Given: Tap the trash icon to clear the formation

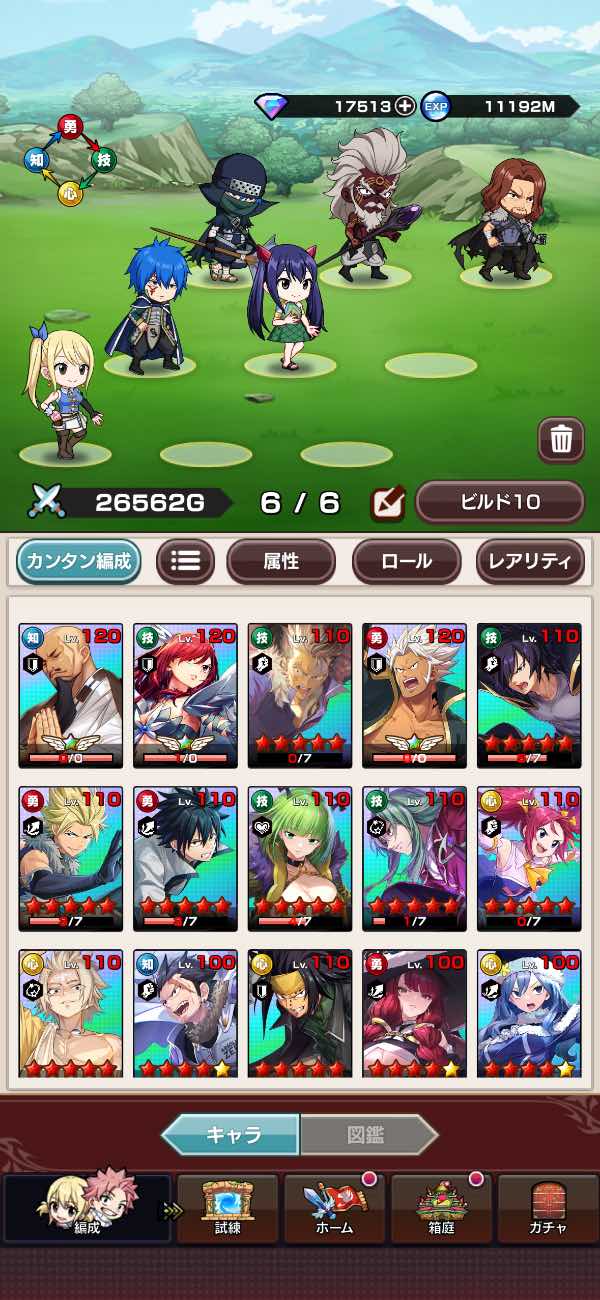Looking at the screenshot, I should tap(561, 439).
